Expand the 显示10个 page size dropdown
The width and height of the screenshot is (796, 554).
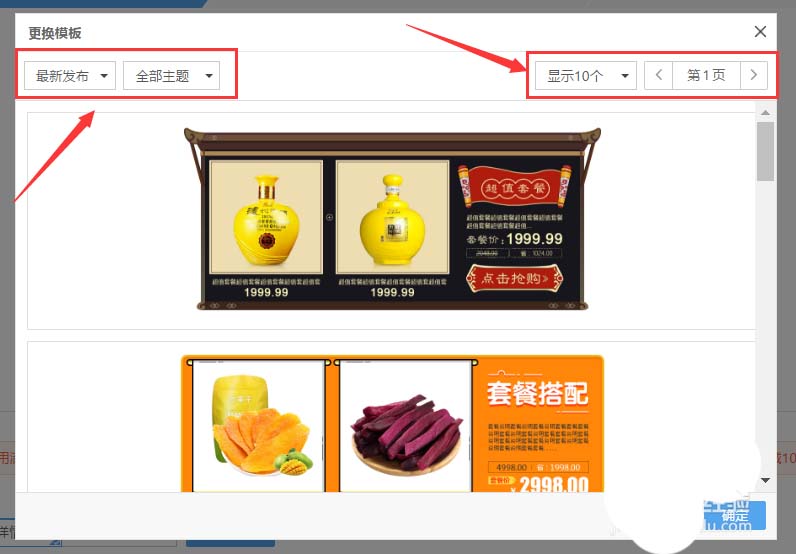click(585, 76)
